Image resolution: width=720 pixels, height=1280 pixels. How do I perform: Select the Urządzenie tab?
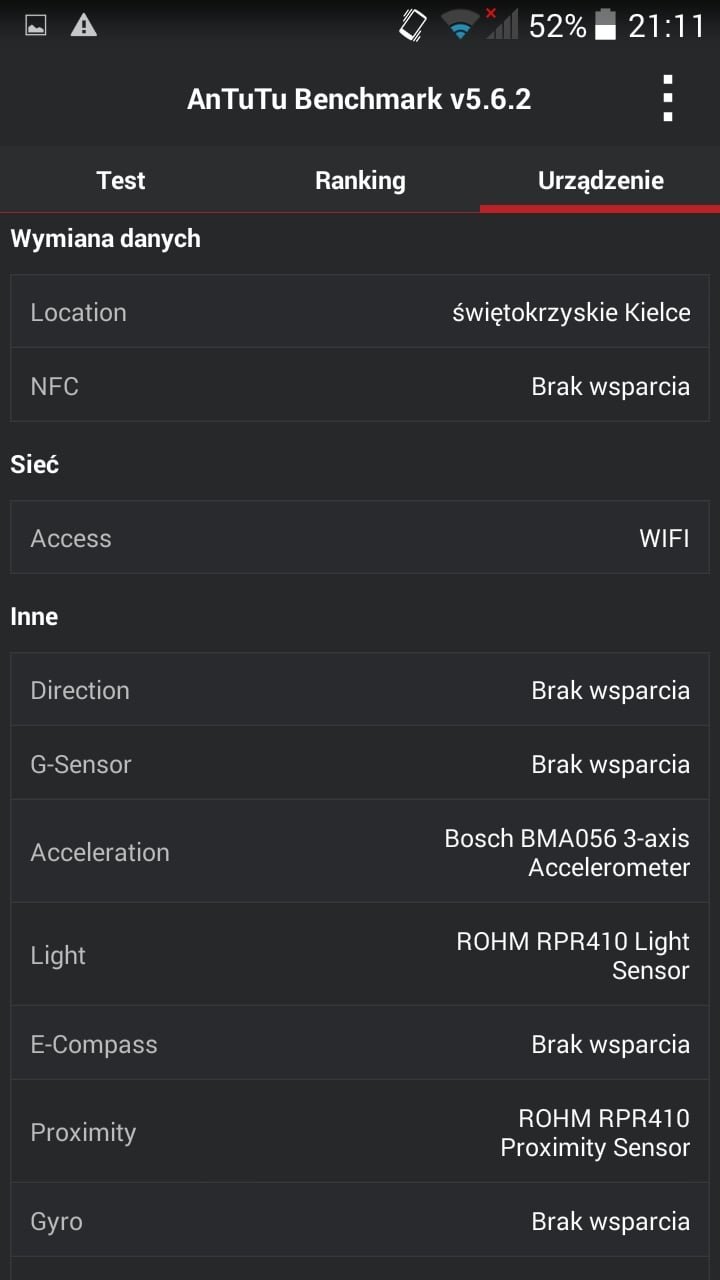(x=600, y=180)
